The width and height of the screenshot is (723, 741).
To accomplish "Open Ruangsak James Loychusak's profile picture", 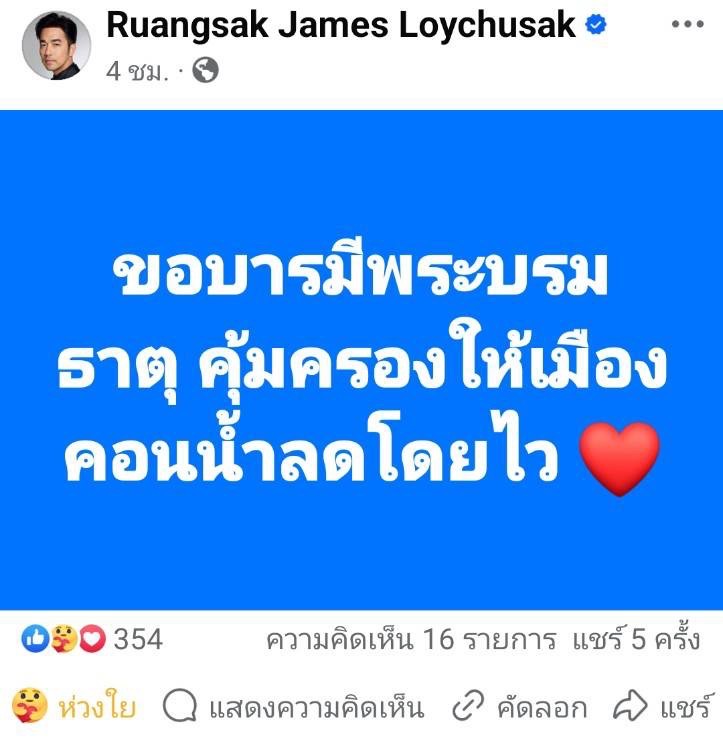I will click(57, 46).
